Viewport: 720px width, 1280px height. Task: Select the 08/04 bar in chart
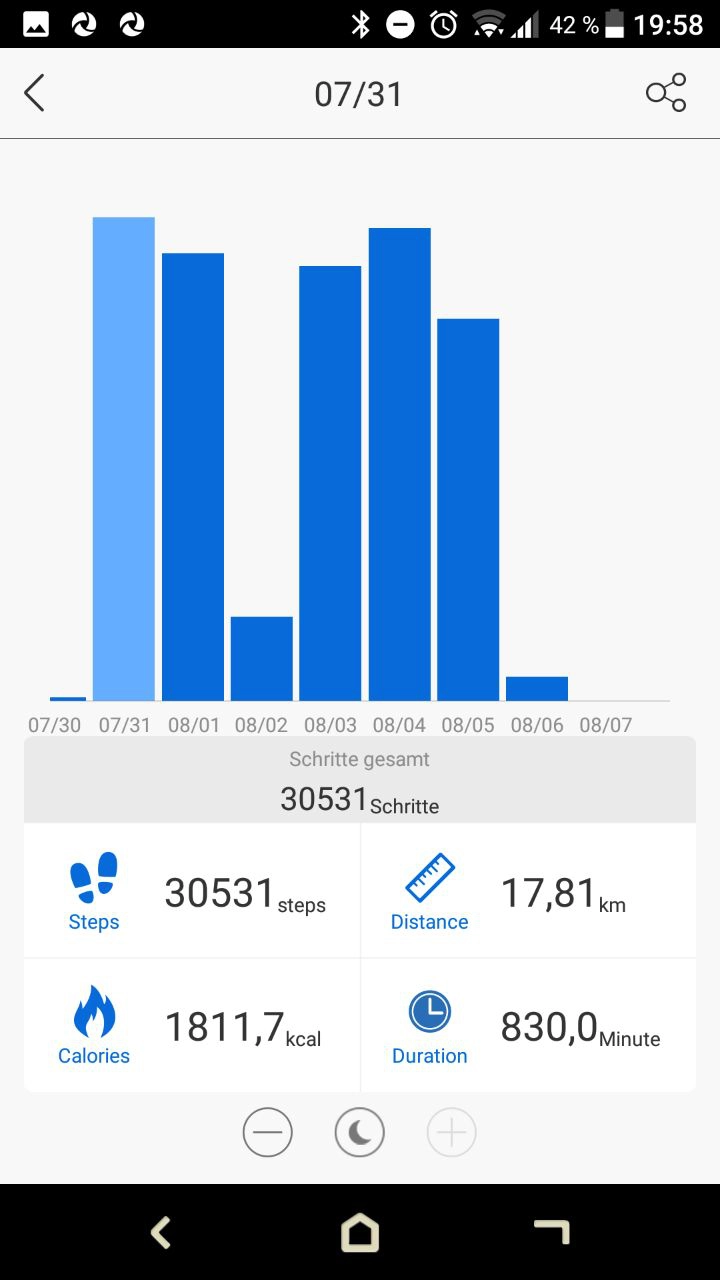399,464
